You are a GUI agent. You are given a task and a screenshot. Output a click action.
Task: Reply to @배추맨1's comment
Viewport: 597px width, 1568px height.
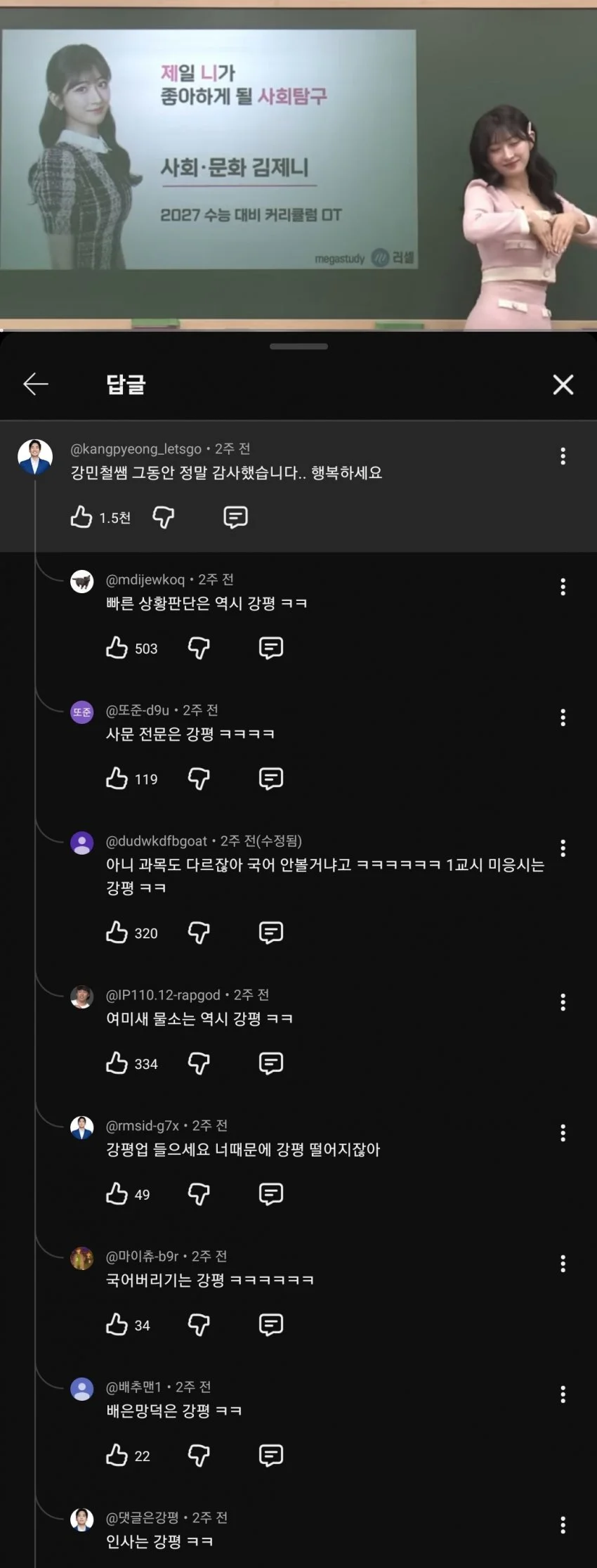pos(271,1456)
